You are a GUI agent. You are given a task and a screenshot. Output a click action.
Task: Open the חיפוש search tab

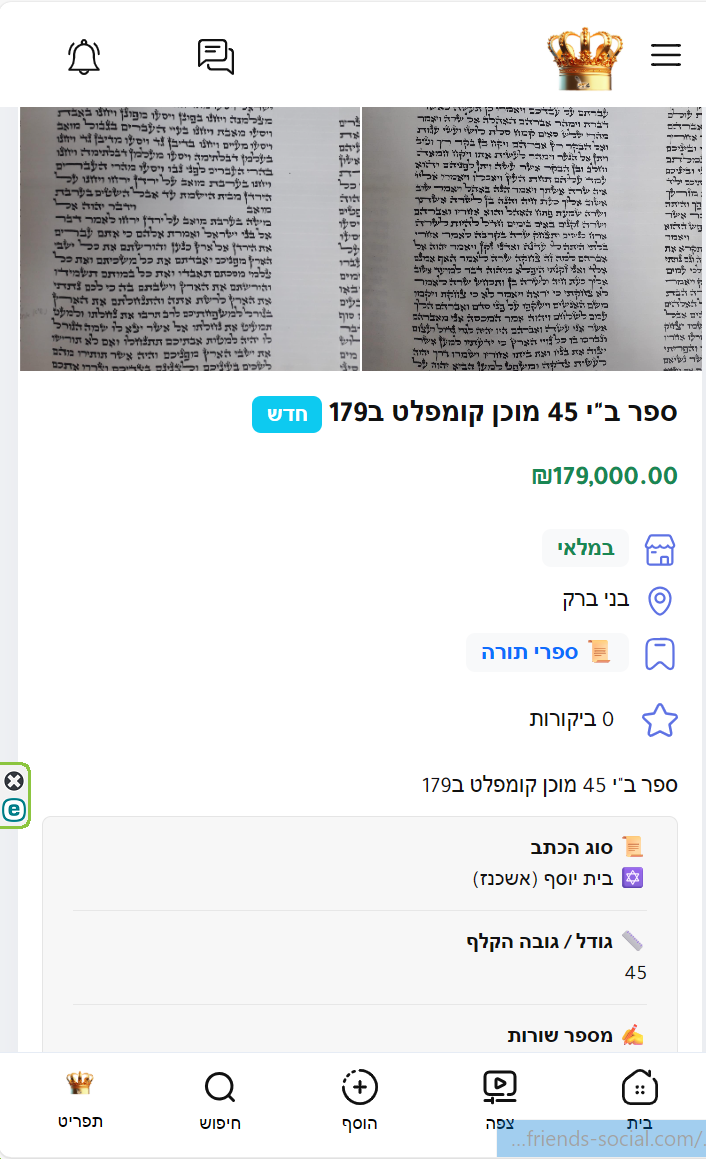pos(220,1100)
